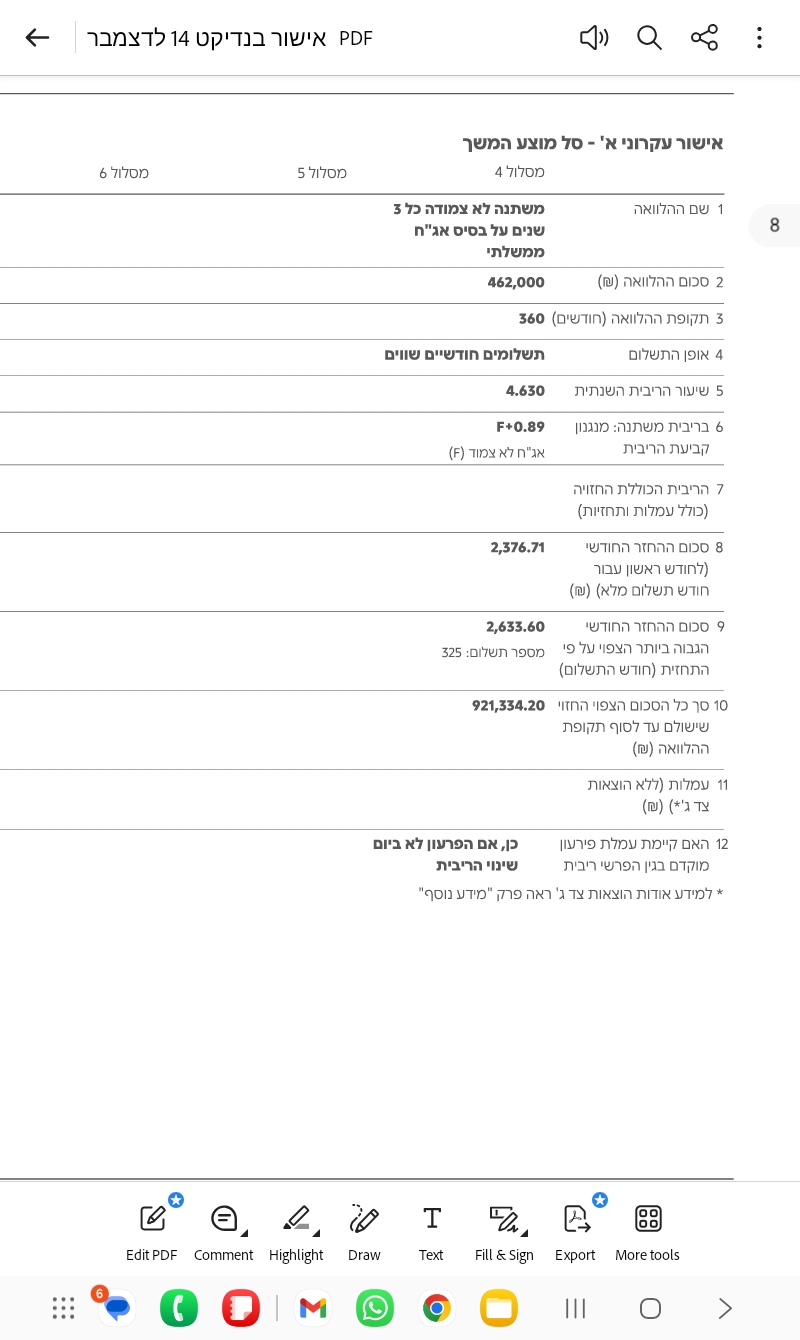Add a Comment to the document

pos(224,1230)
